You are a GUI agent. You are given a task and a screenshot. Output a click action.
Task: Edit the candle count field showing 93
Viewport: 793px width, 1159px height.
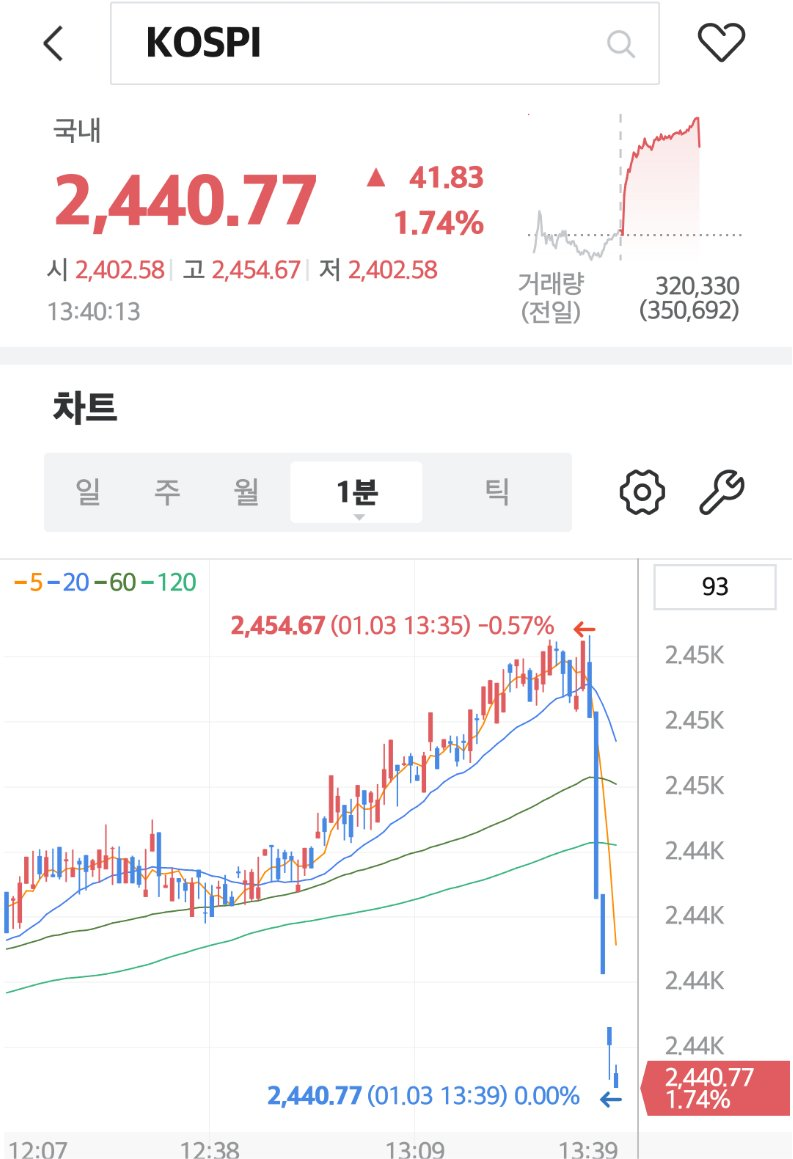(x=714, y=587)
